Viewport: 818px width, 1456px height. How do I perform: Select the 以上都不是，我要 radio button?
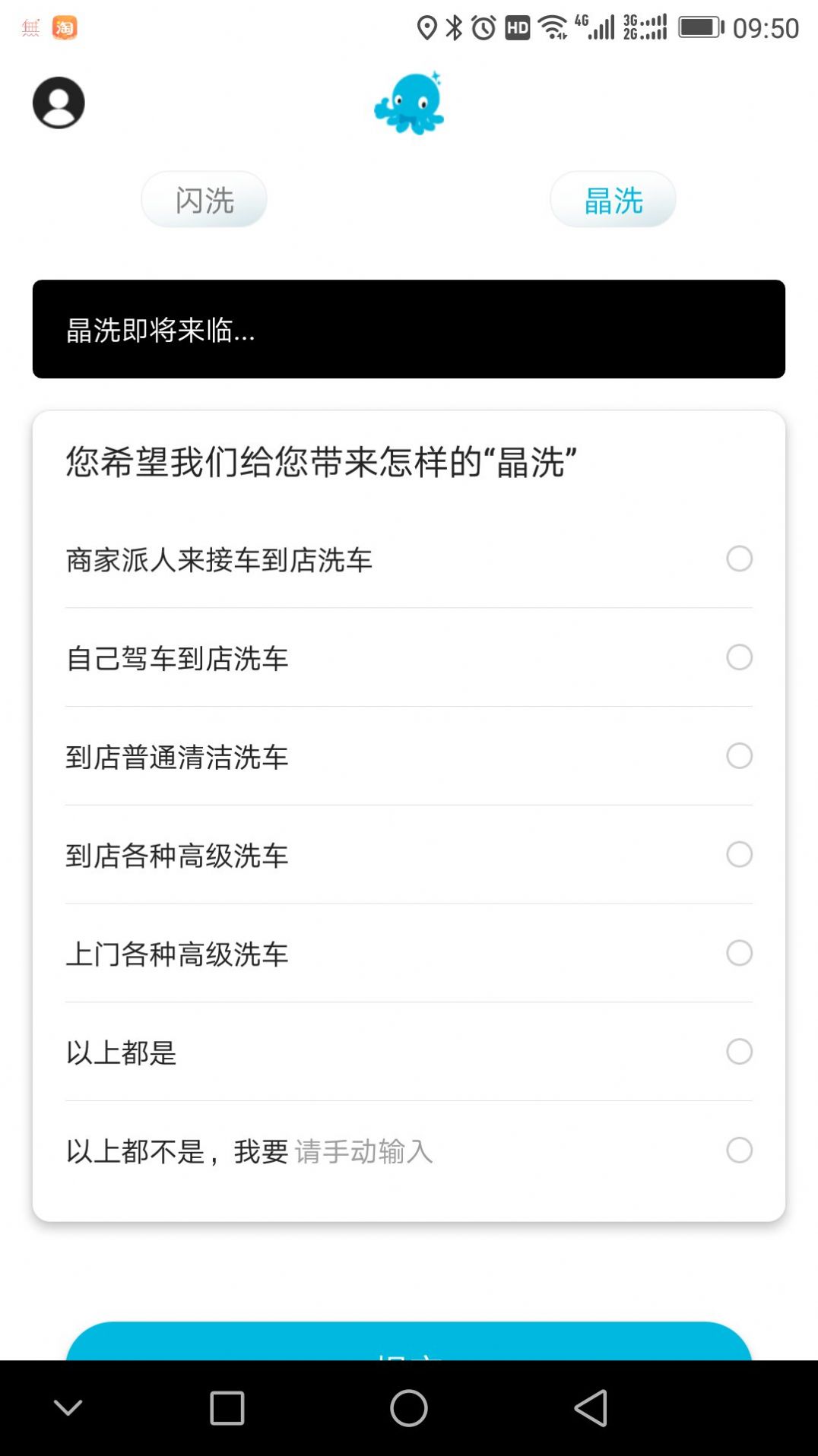click(x=739, y=1151)
